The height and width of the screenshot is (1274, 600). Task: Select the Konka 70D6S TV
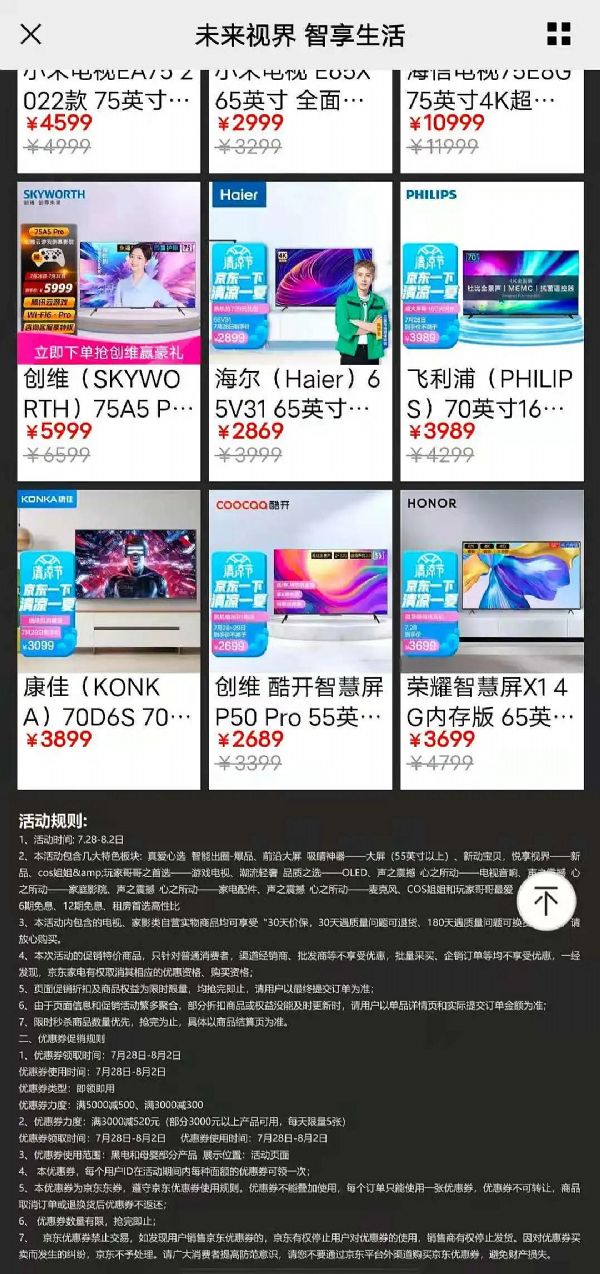pos(109,638)
